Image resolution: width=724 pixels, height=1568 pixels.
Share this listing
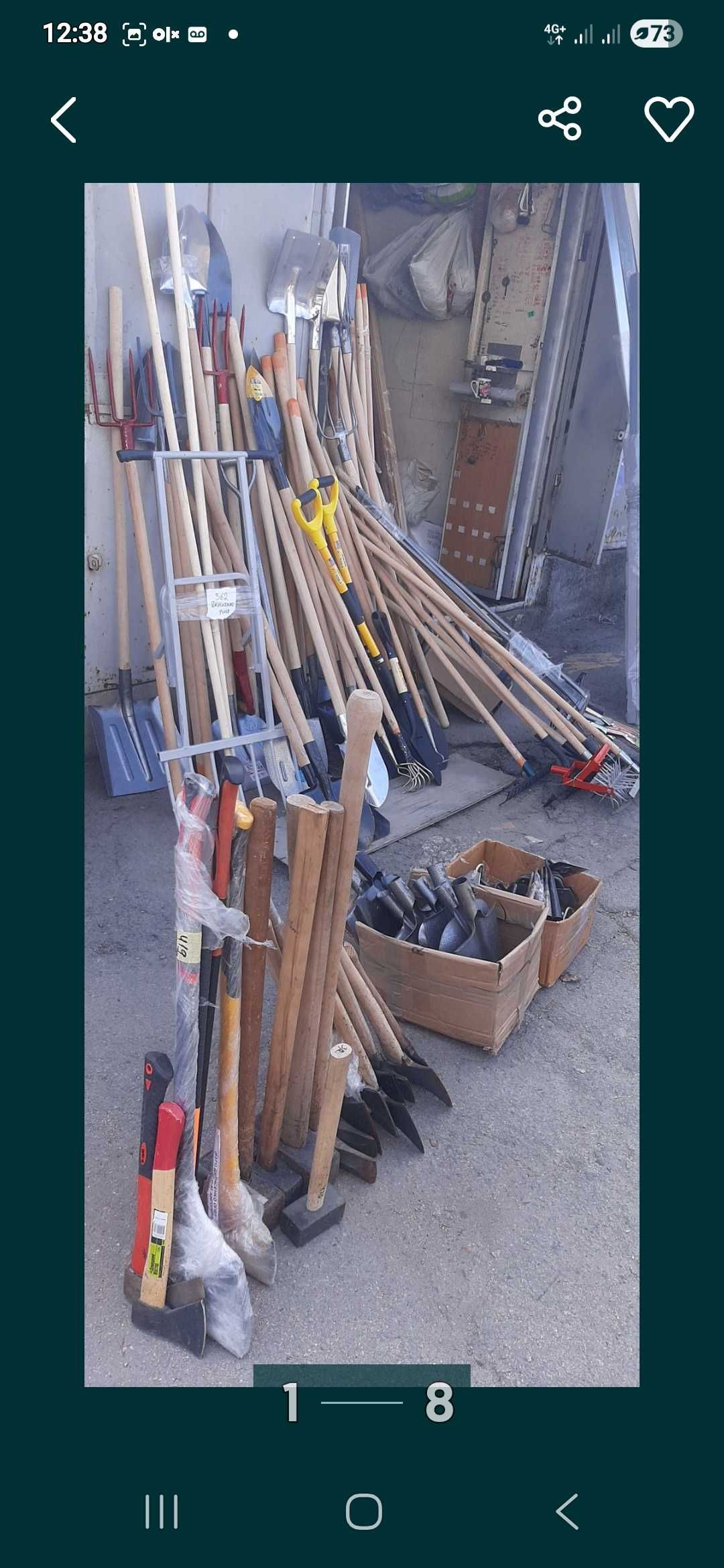click(x=560, y=119)
